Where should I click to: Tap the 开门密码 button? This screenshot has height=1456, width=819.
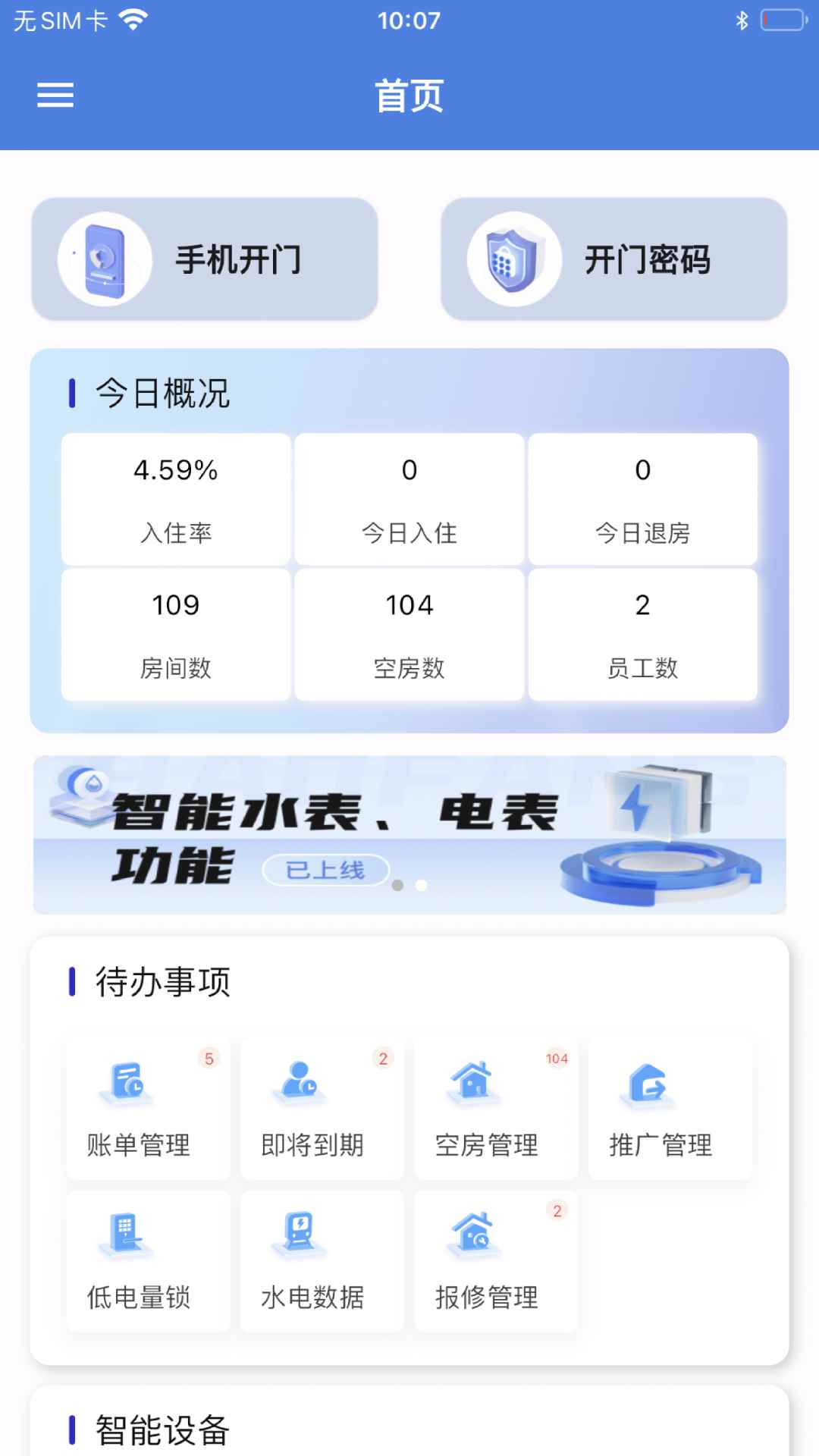pyautogui.click(x=614, y=259)
